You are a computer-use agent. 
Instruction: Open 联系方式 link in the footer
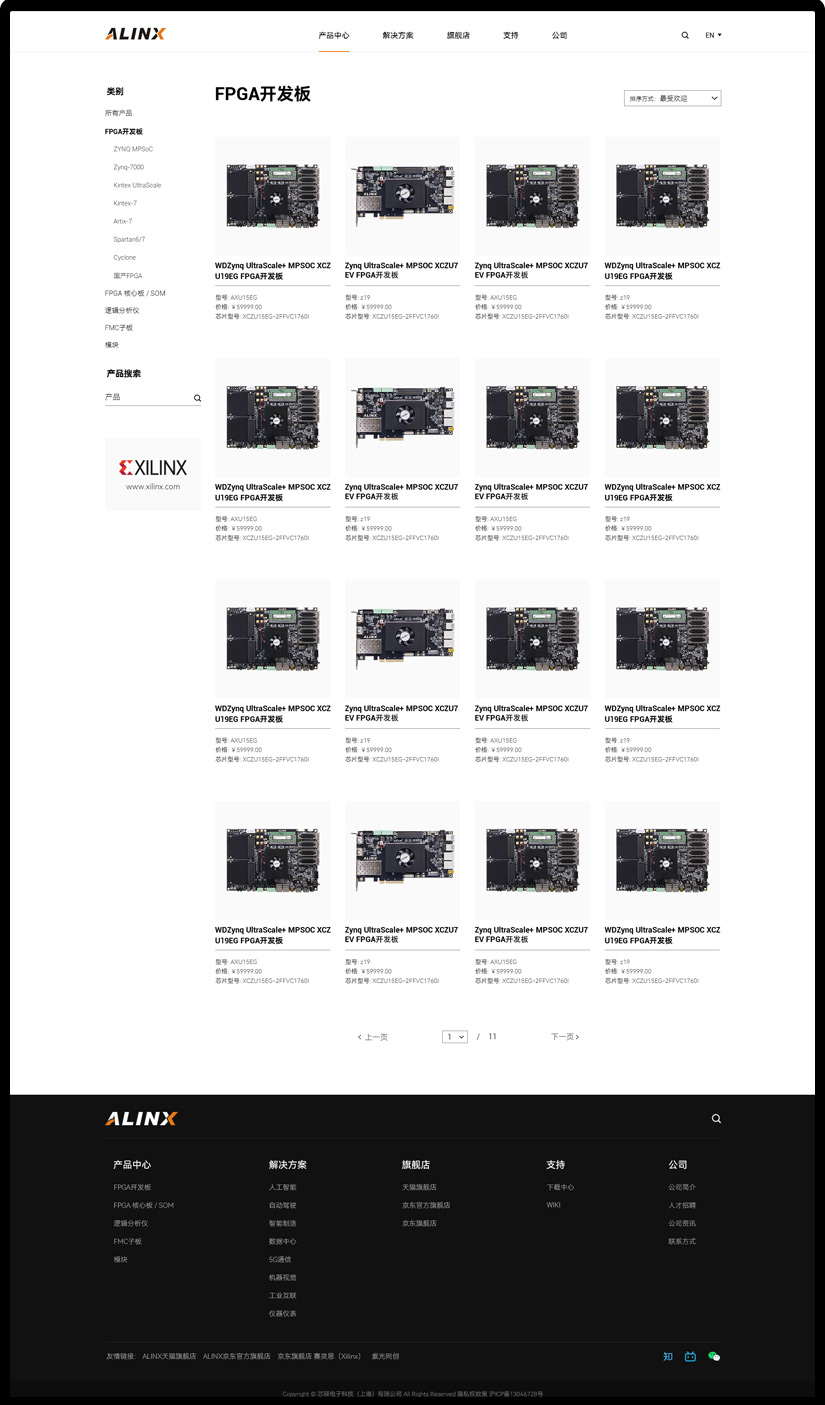[x=682, y=1241]
